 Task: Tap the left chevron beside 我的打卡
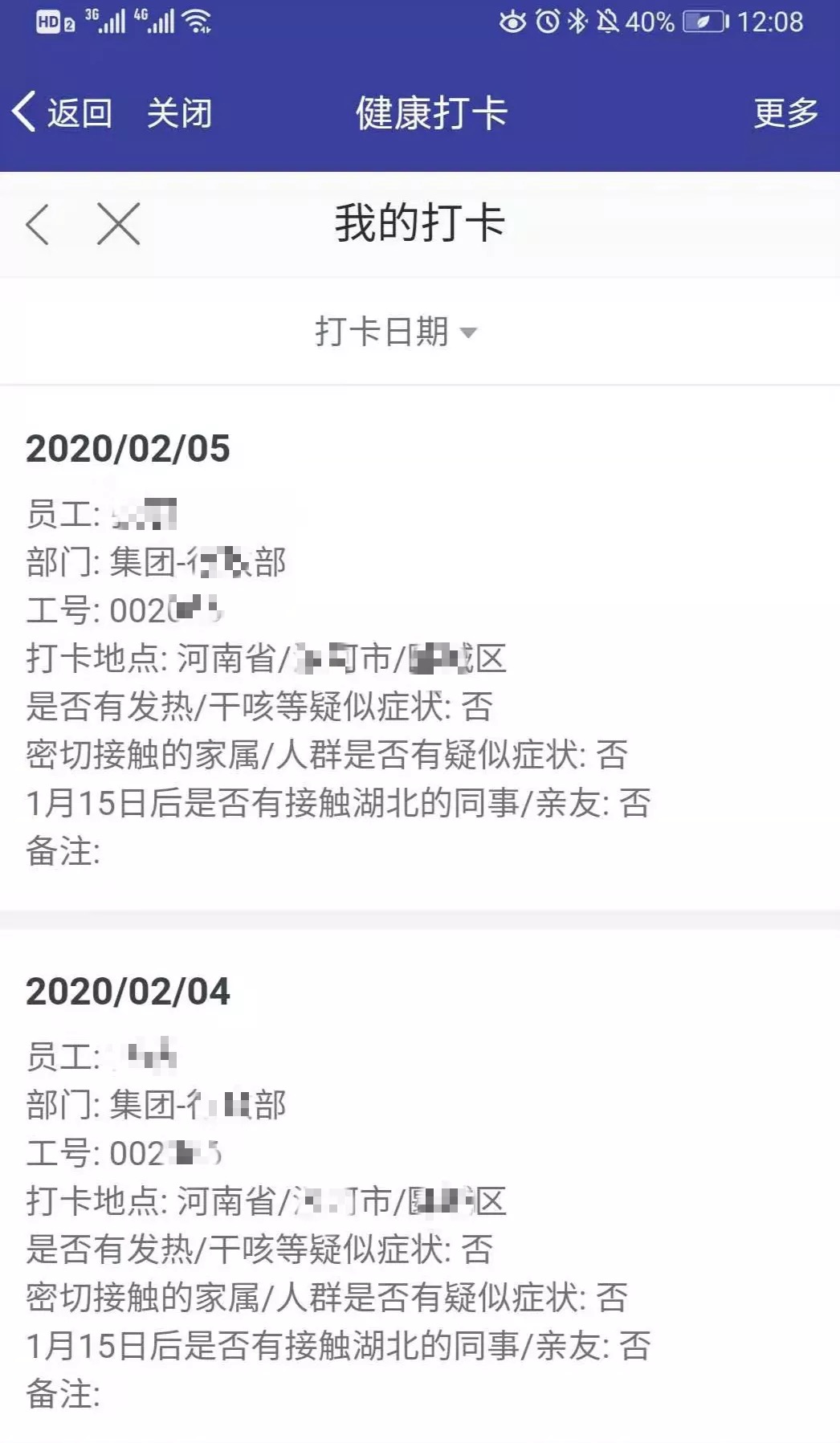point(38,224)
